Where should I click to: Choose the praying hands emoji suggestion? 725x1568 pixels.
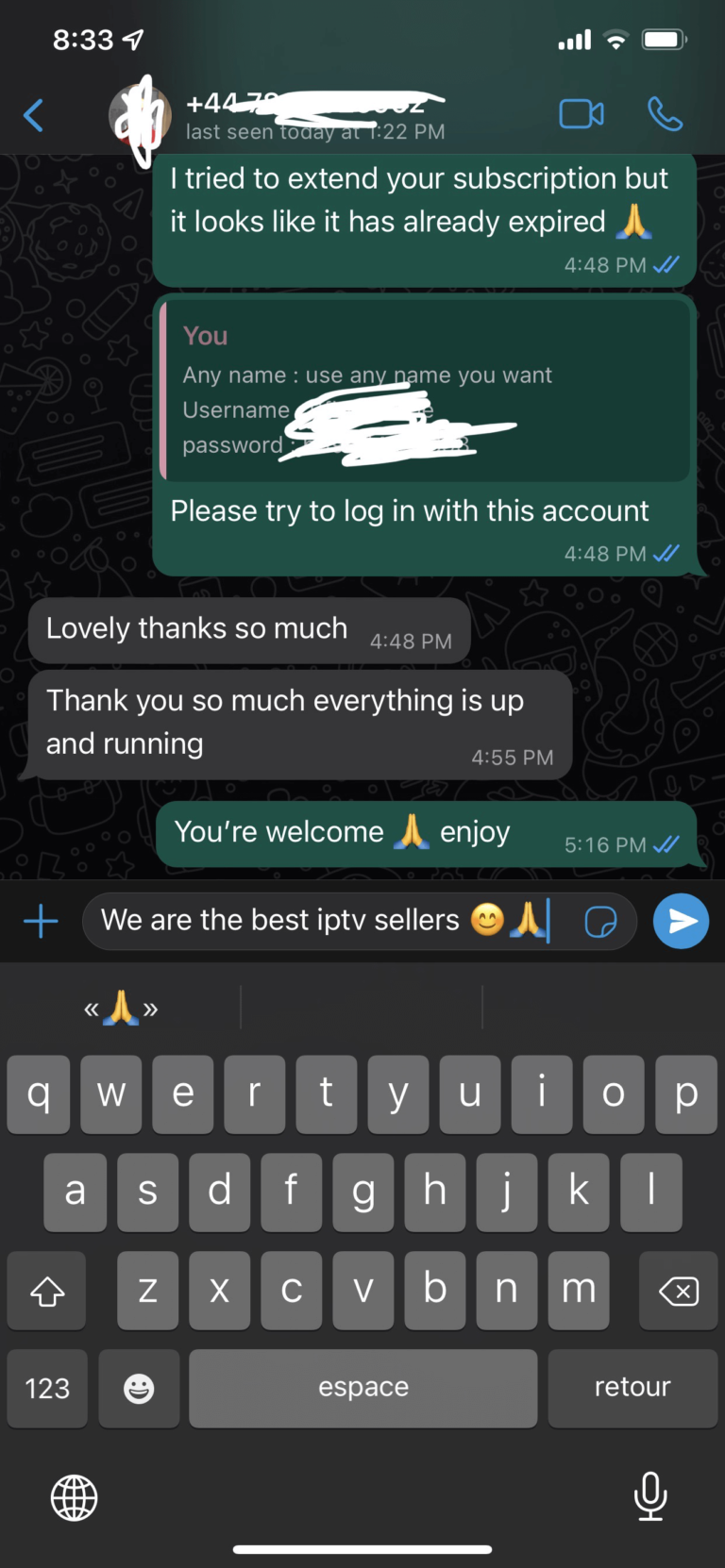click(x=121, y=1009)
